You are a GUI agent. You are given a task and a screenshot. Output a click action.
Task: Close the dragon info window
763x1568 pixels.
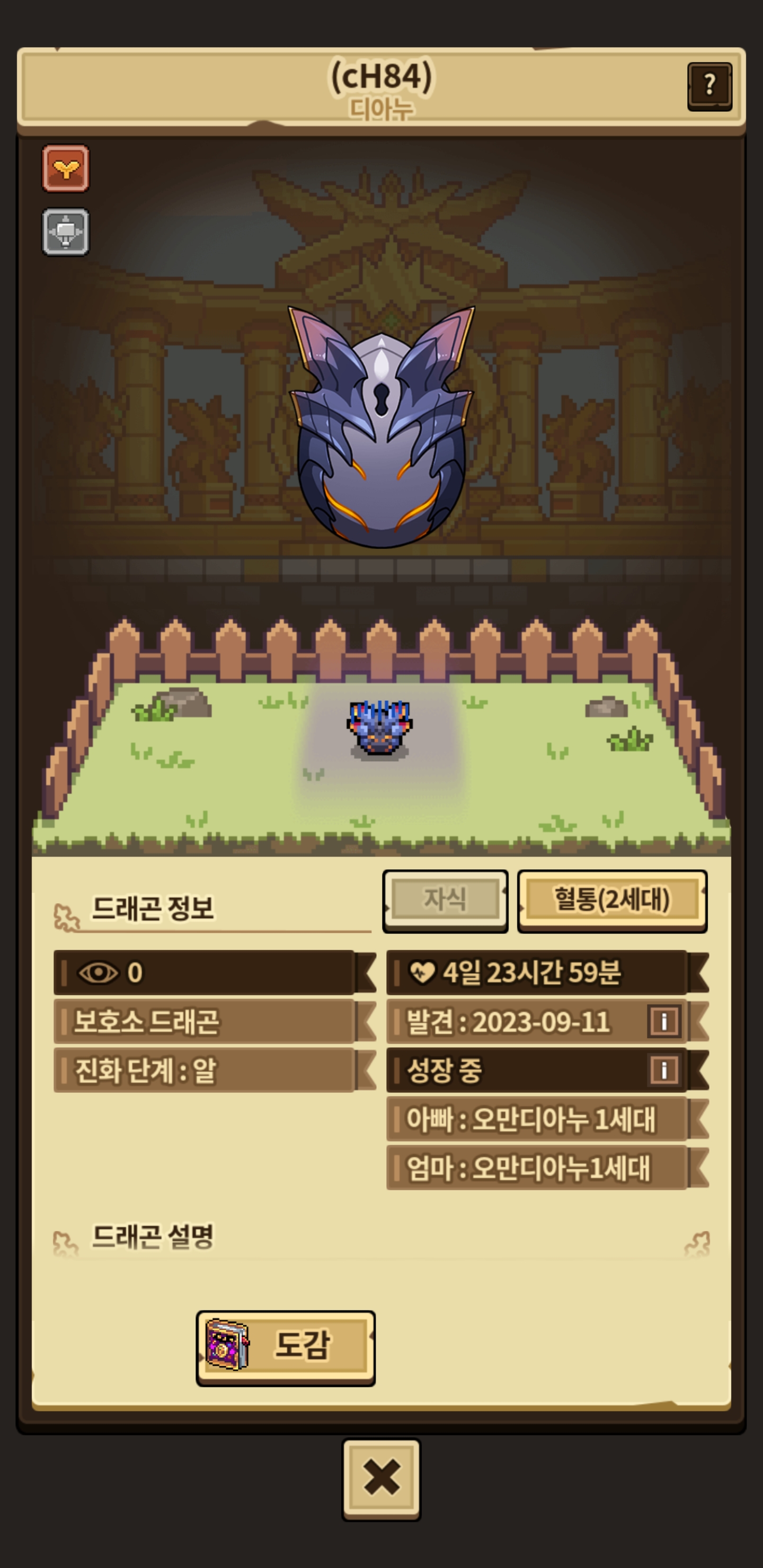[x=381, y=1477]
